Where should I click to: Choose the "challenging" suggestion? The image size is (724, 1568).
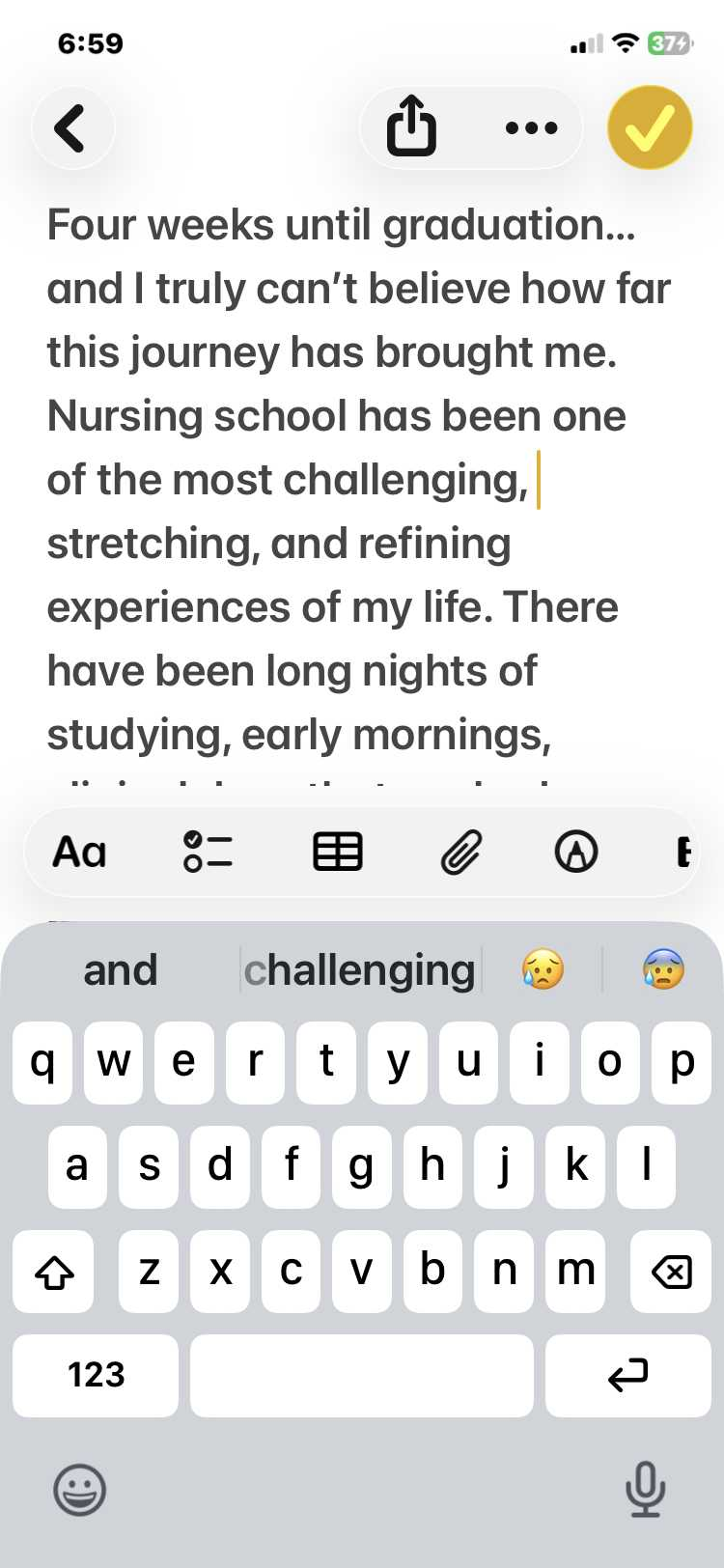360,970
